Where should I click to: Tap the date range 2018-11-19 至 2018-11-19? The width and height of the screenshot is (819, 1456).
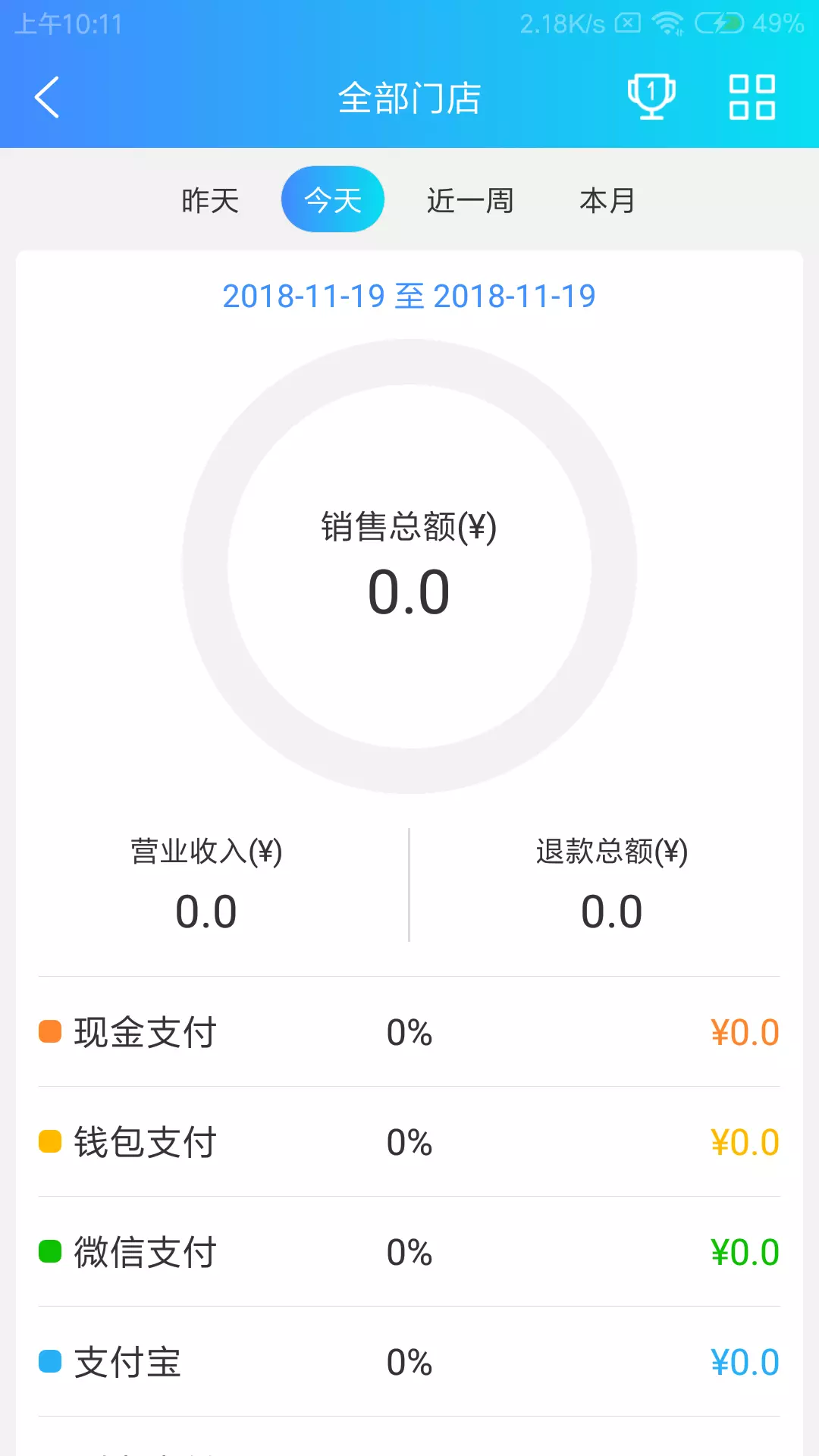pyautogui.click(x=409, y=296)
